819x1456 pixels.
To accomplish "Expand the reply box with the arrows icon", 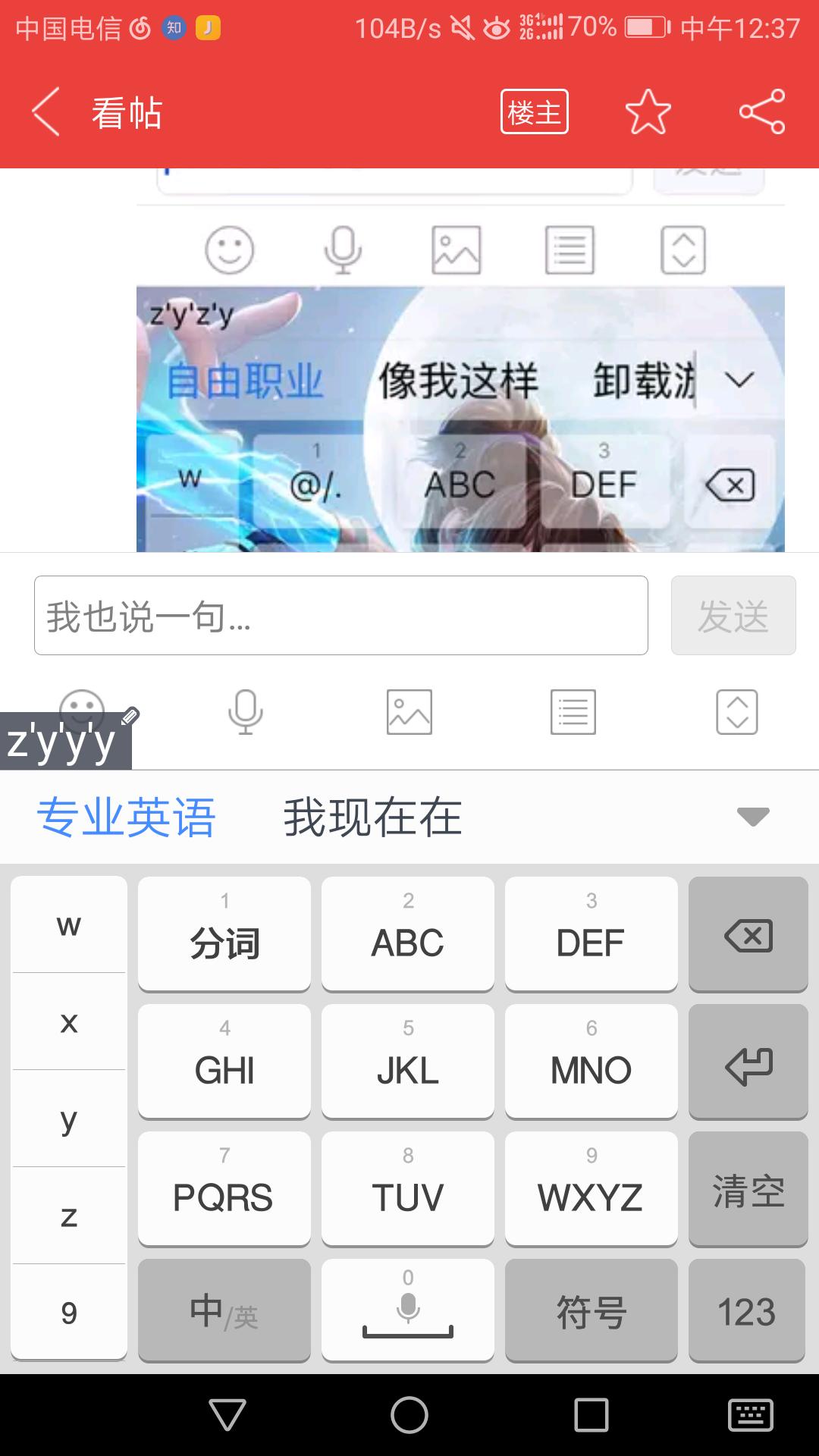I will (736, 712).
